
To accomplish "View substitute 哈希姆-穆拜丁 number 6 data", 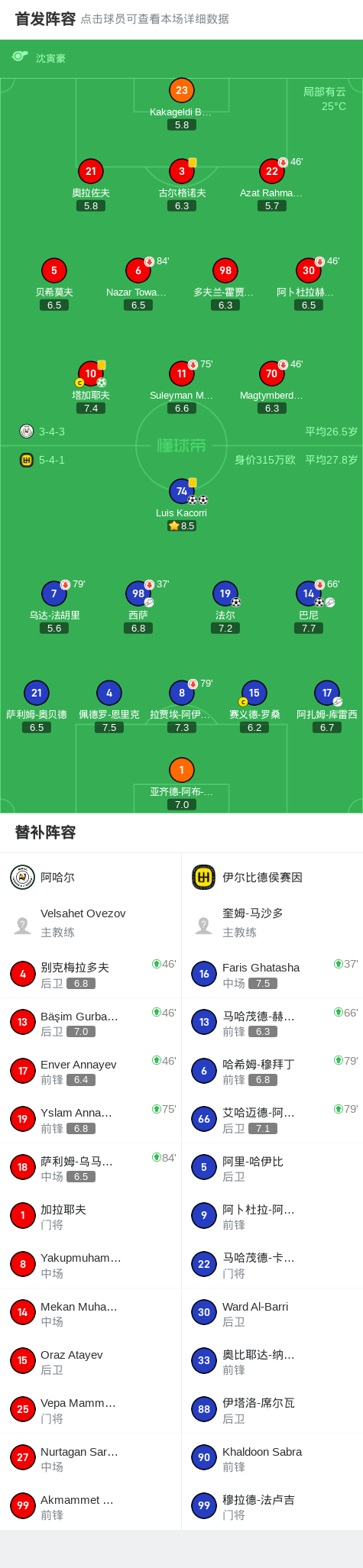I will pyautogui.click(x=272, y=1071).
